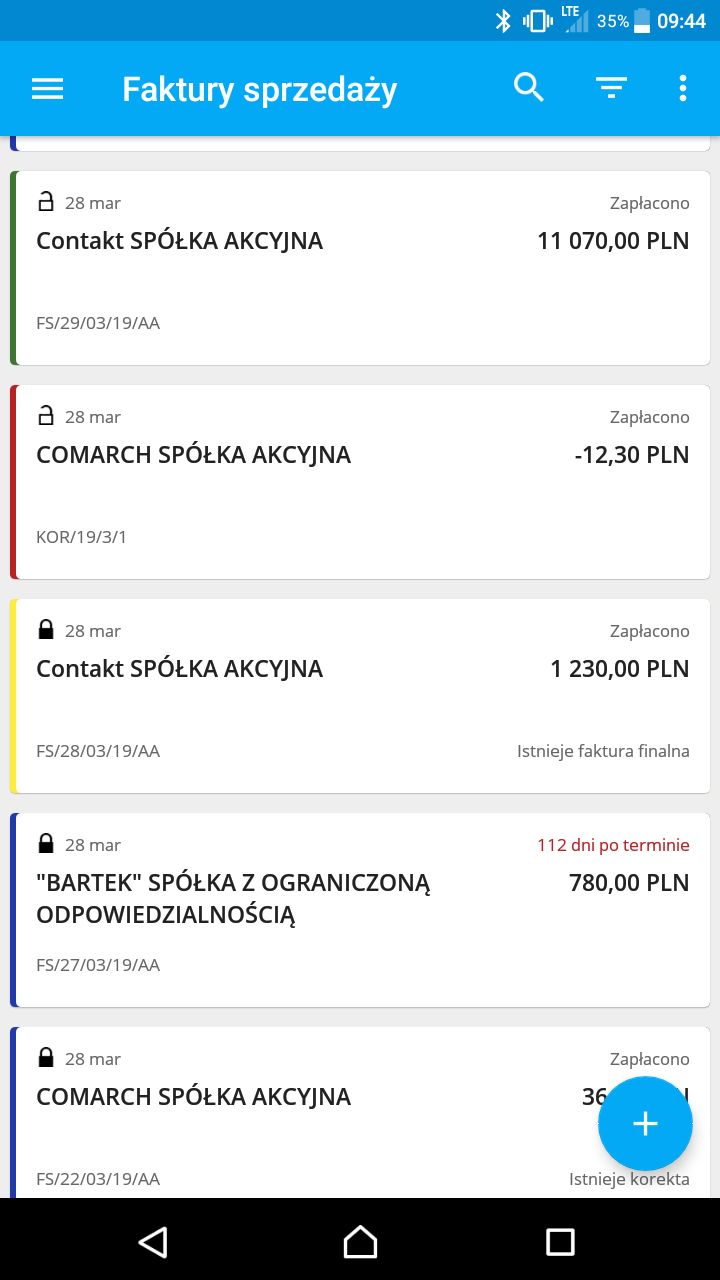
Task: Open the filter options icon
Action: coord(611,89)
